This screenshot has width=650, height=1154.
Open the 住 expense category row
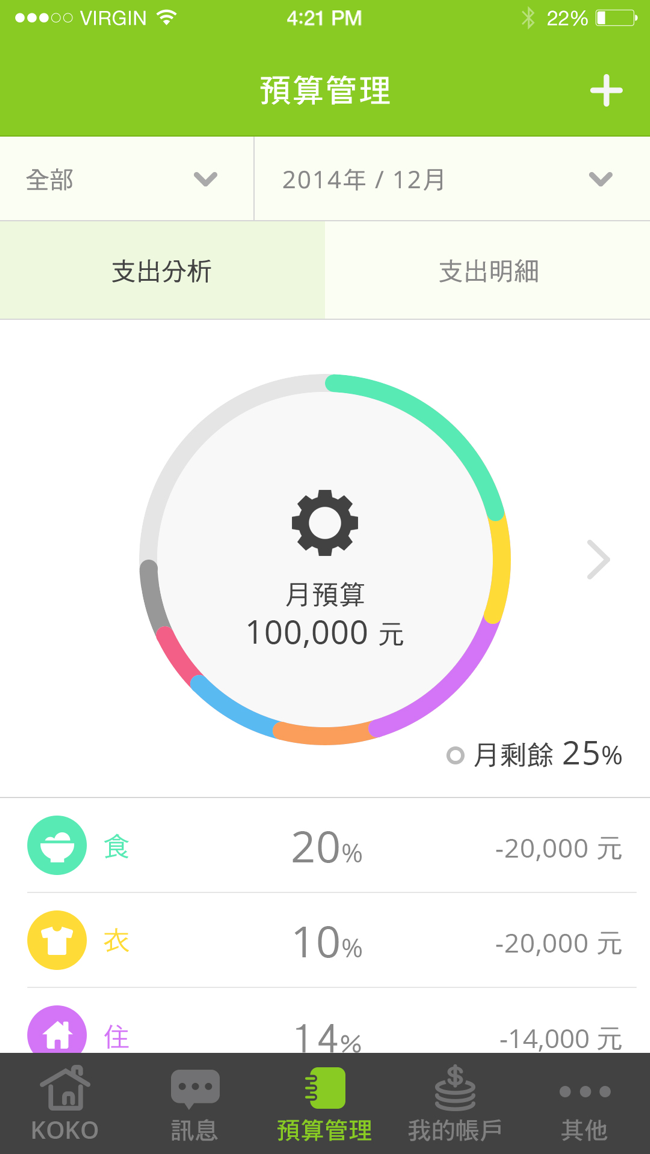tap(325, 1021)
